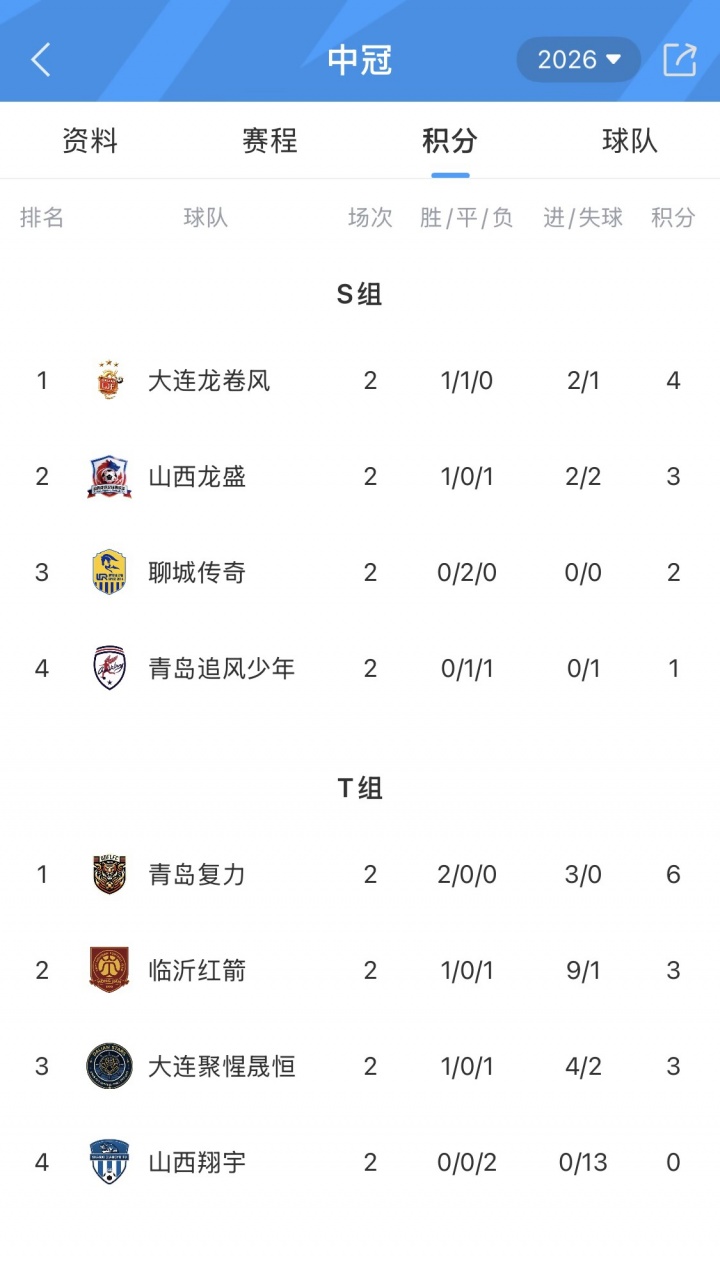720x1261 pixels.
Task: Click the 中冠 page title
Action: click(x=360, y=60)
